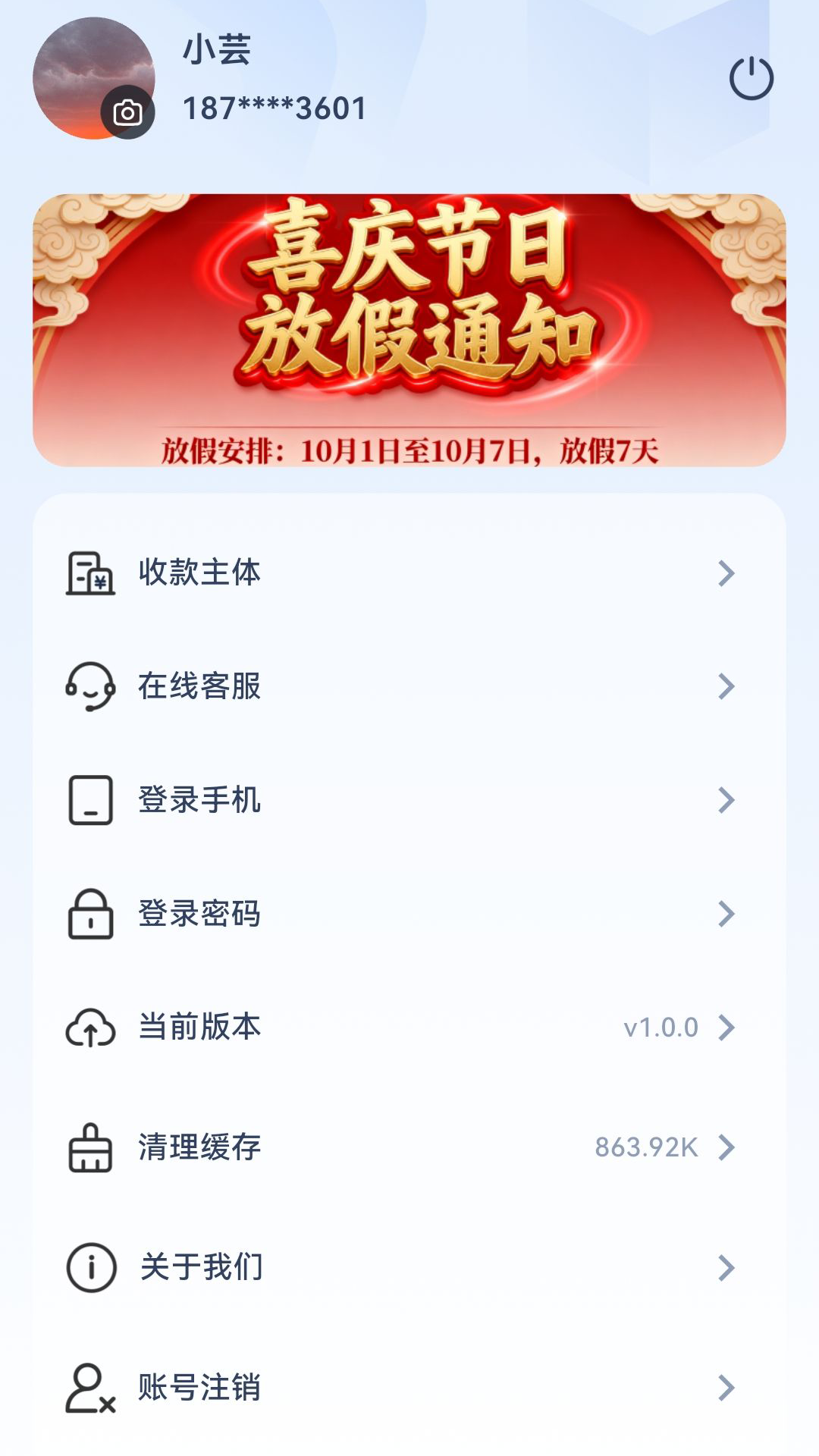This screenshot has height=1456, width=819.
Task: Tap the power logout icon top right
Action: pyautogui.click(x=753, y=78)
